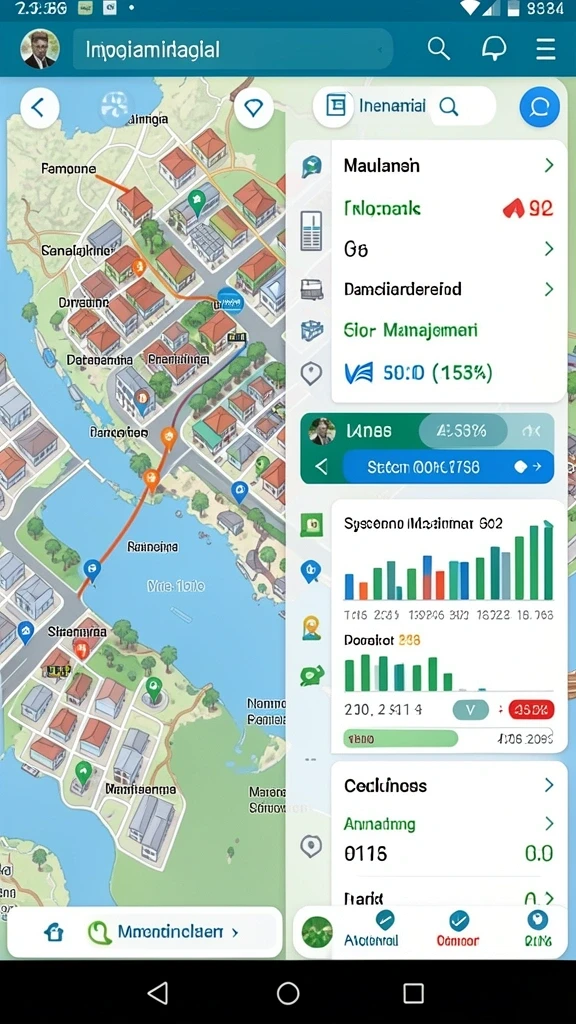
Task: Open the Go row
Action: click(x=449, y=249)
